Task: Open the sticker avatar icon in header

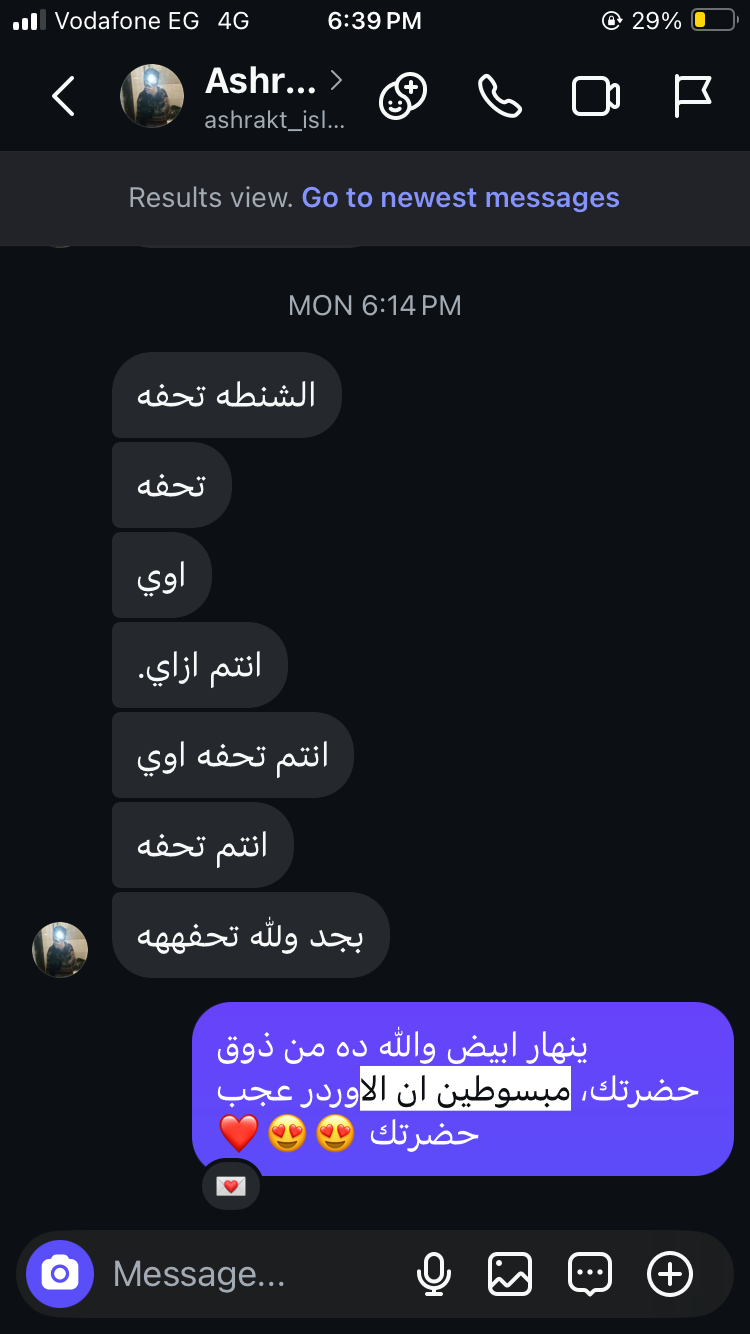Action: [403, 97]
